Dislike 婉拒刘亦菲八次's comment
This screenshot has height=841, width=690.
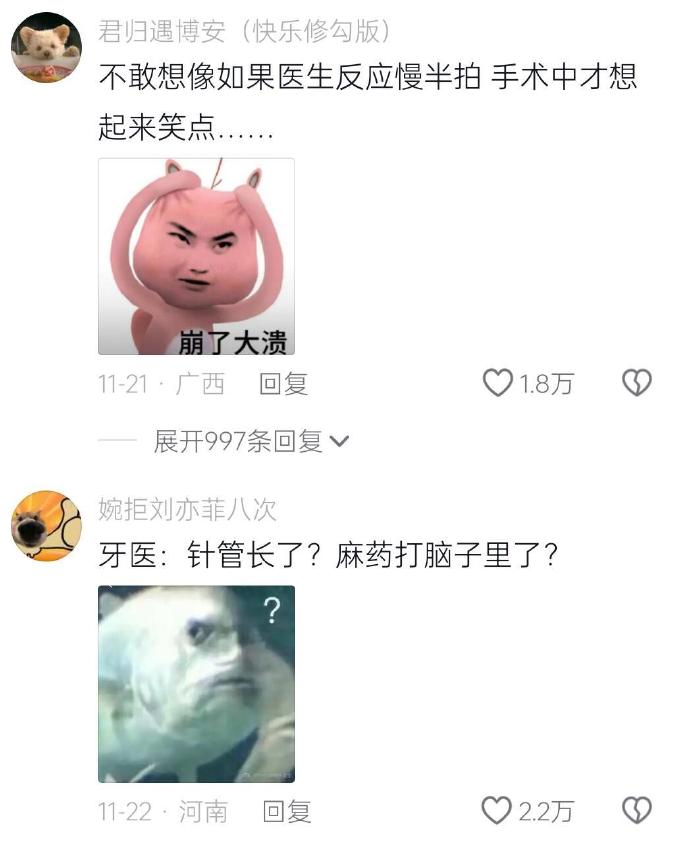pyautogui.click(x=637, y=811)
